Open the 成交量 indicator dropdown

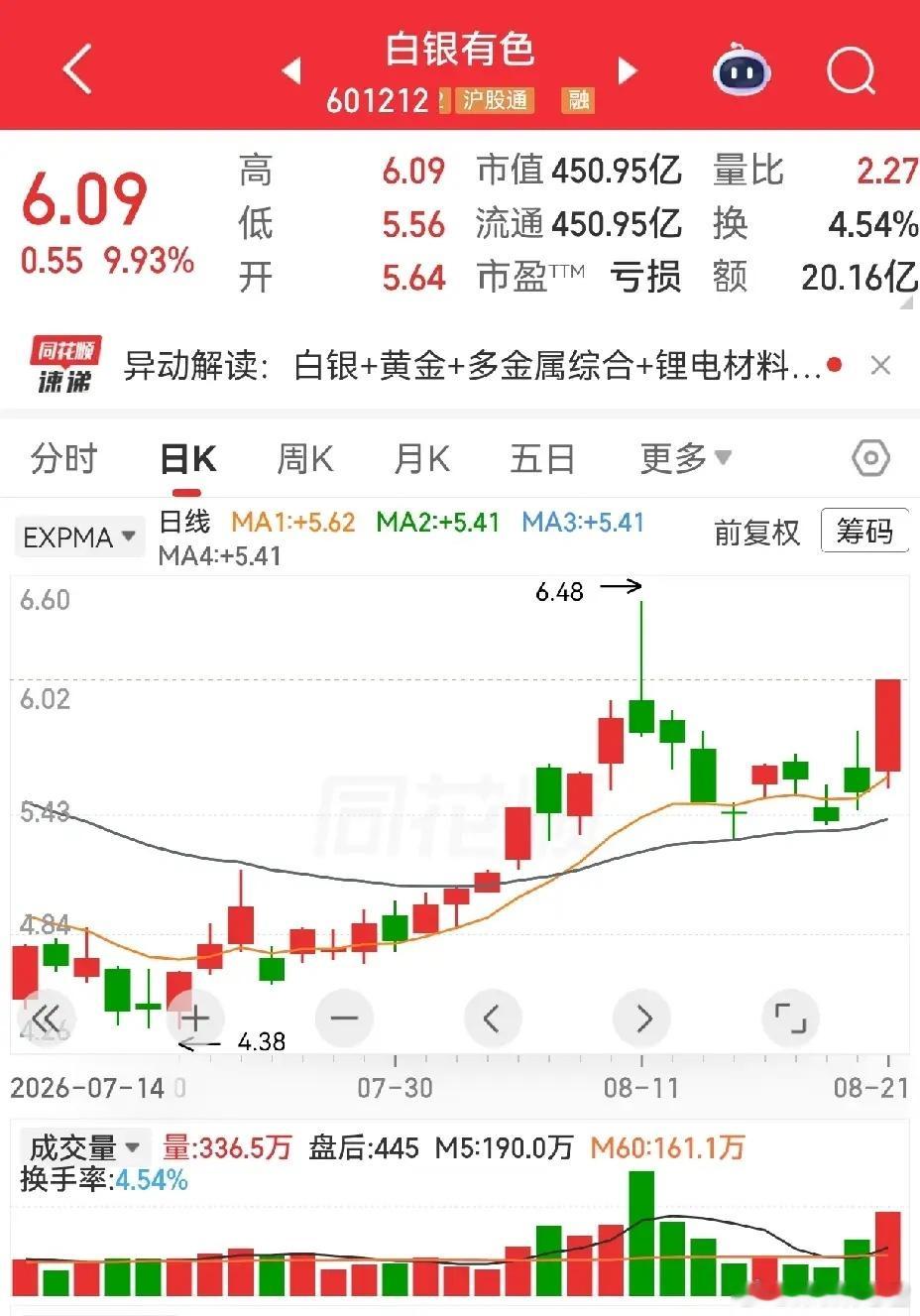pyautogui.click(x=84, y=1147)
